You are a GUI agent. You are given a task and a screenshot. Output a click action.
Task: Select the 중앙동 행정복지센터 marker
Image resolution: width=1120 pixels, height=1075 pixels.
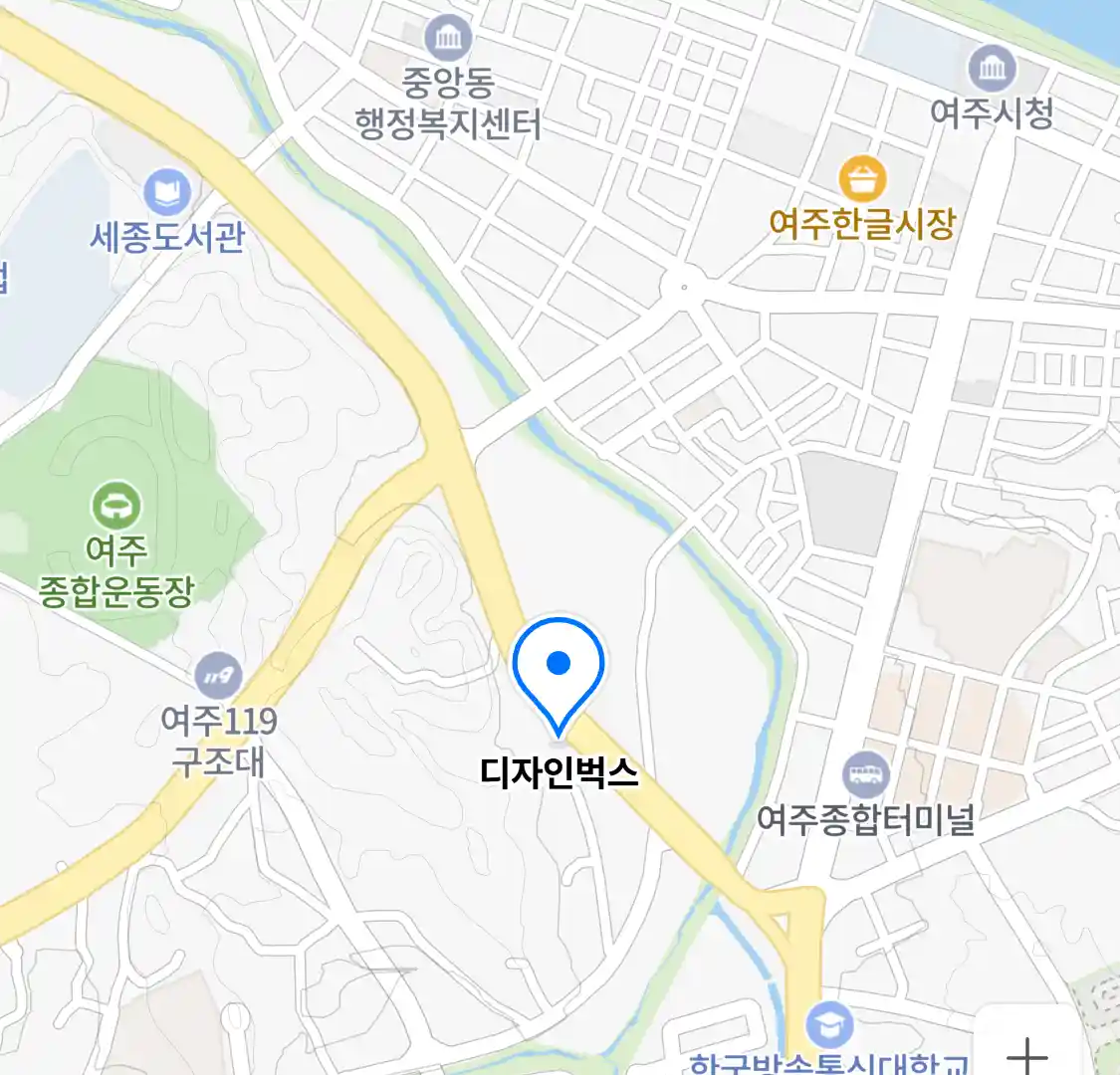(448, 39)
